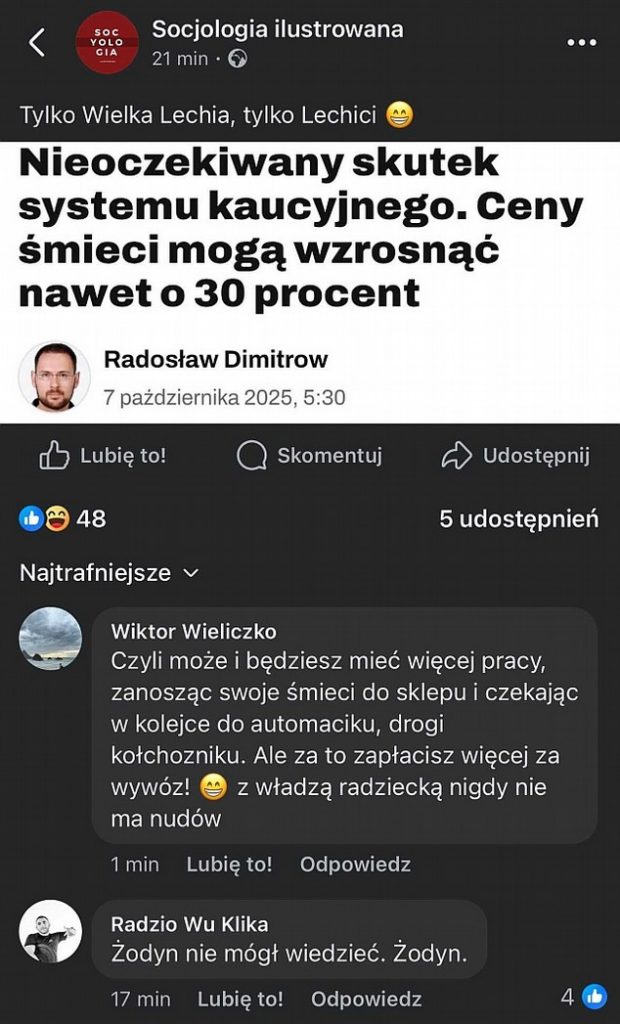The width and height of the screenshot is (620, 1024).
Task: View the 48 reactions list
Action: pos(62,518)
